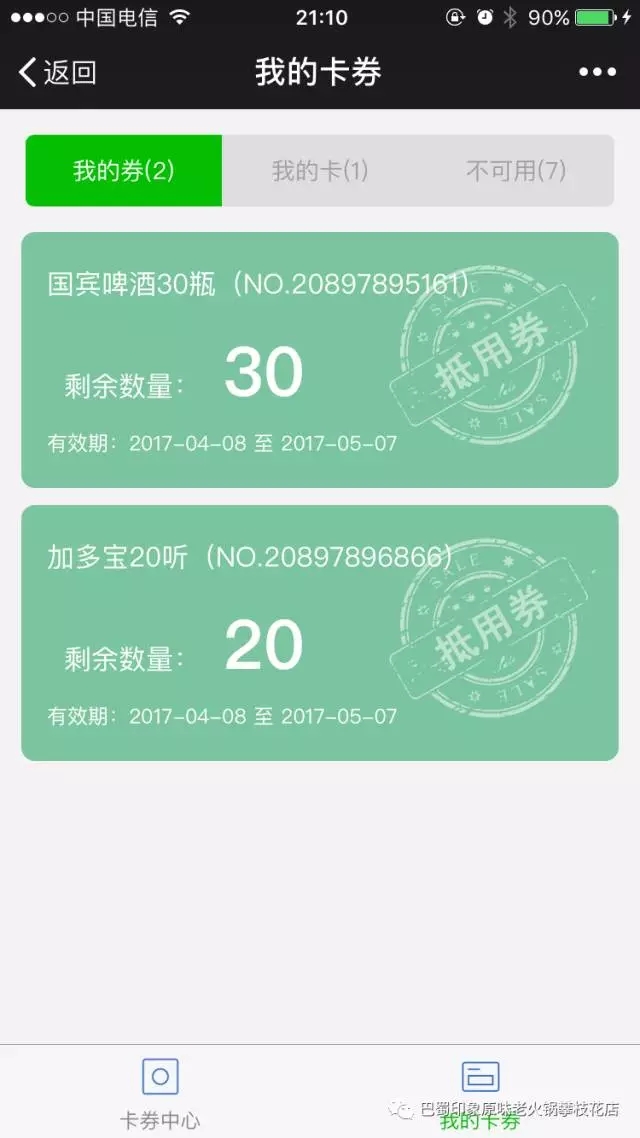View the 不可用(7) coupons tab
Viewport: 640px width, 1138px height.
coord(516,171)
